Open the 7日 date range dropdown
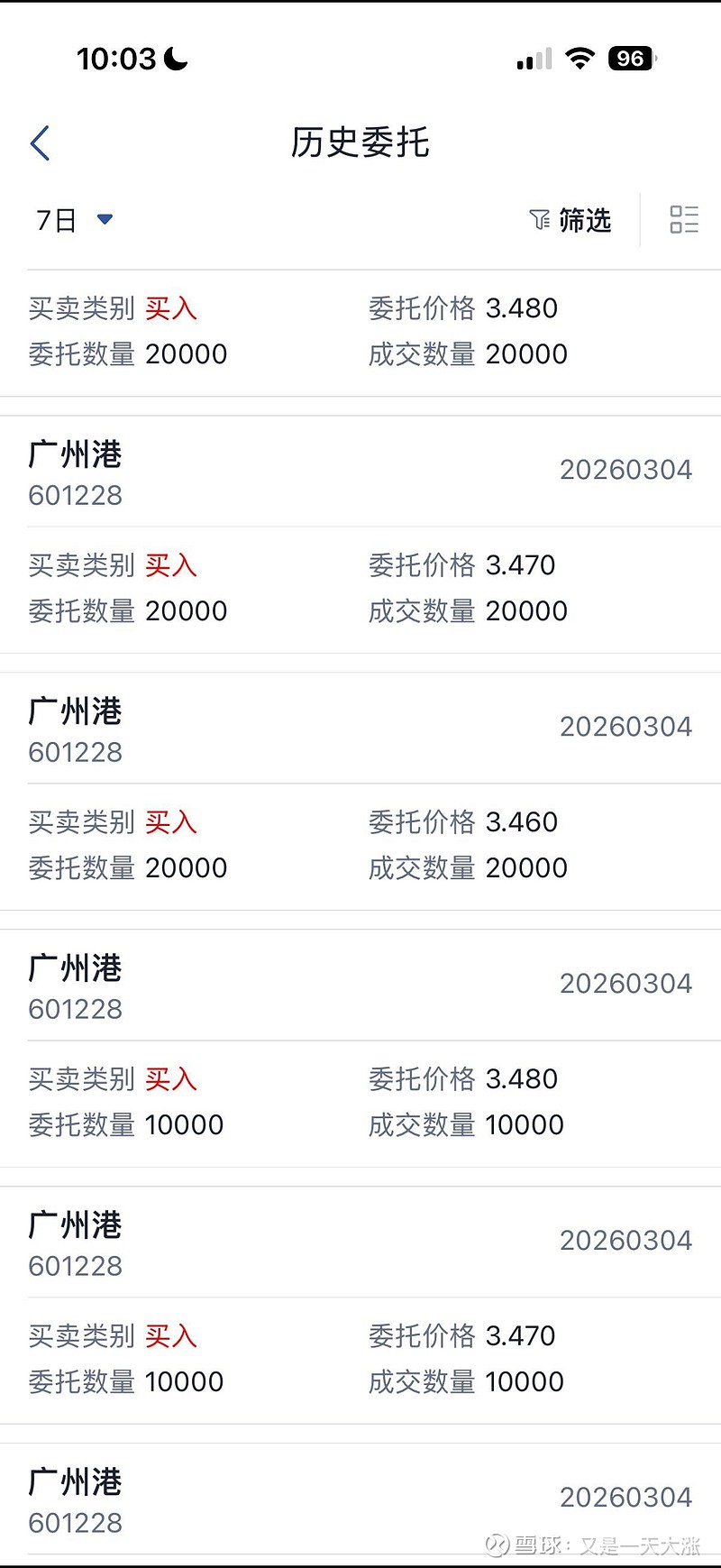 [56, 219]
